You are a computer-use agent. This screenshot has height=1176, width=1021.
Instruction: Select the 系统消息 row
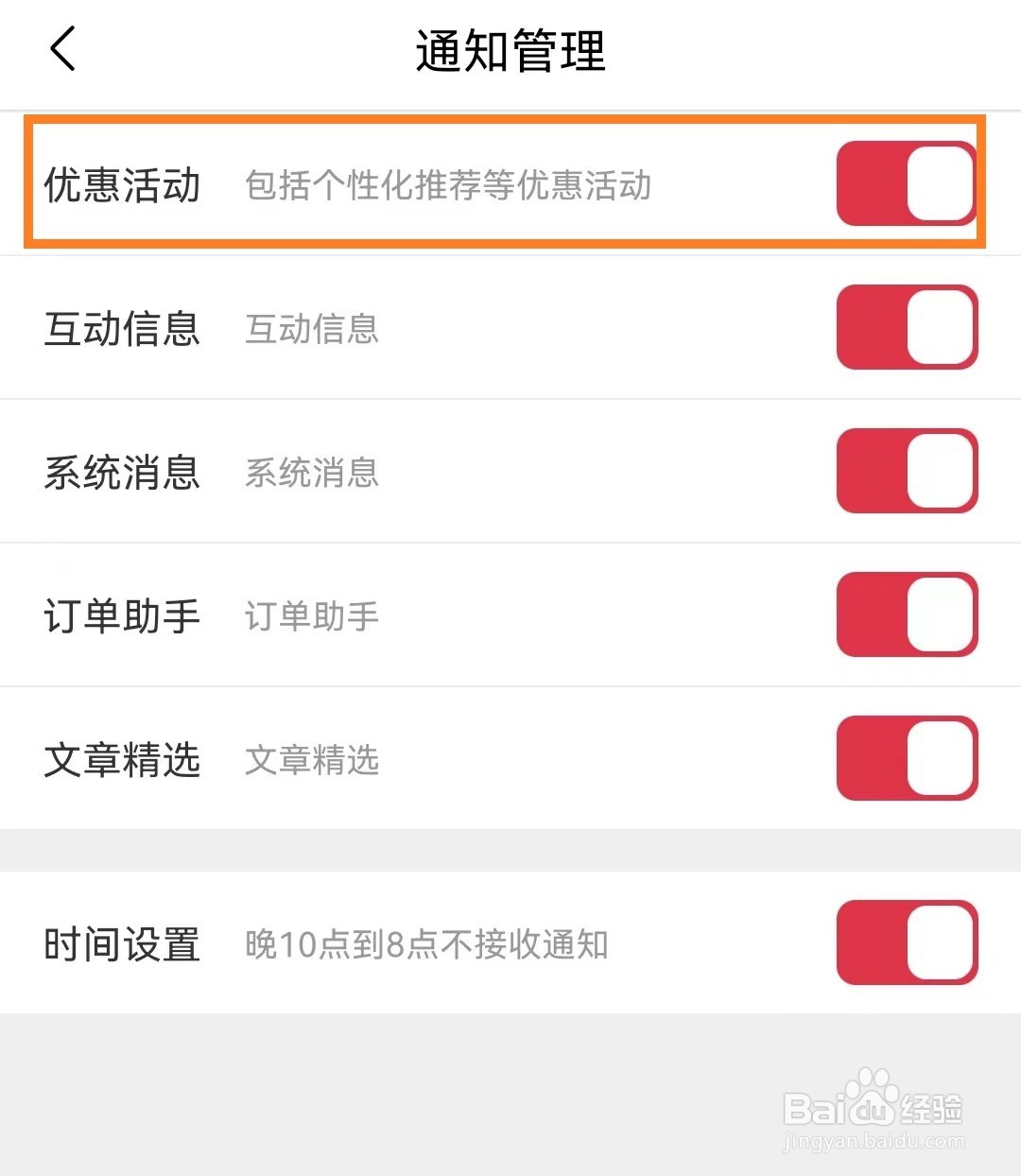click(123, 473)
